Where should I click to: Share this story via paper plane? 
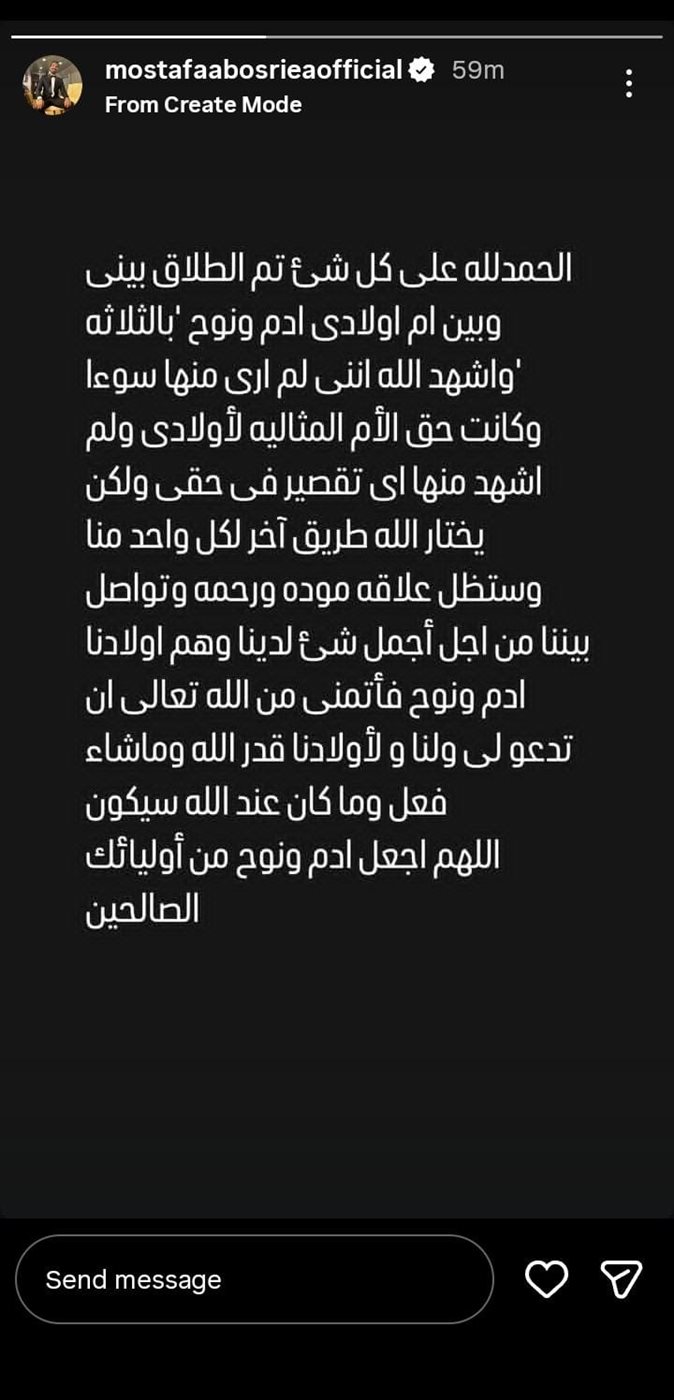click(x=621, y=1279)
